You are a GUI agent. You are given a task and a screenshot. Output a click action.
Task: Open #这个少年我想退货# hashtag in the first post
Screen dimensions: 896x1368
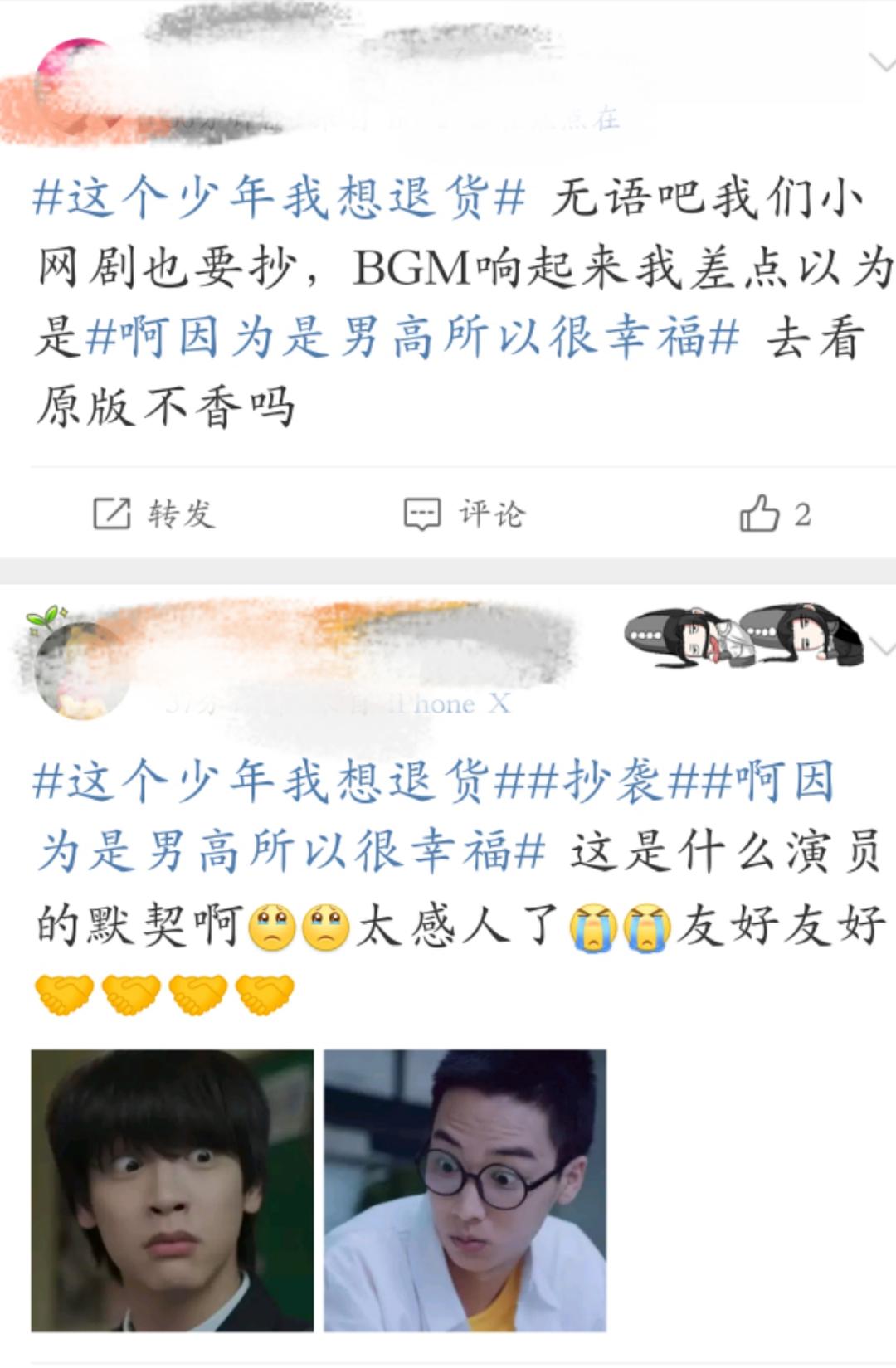(x=279, y=199)
